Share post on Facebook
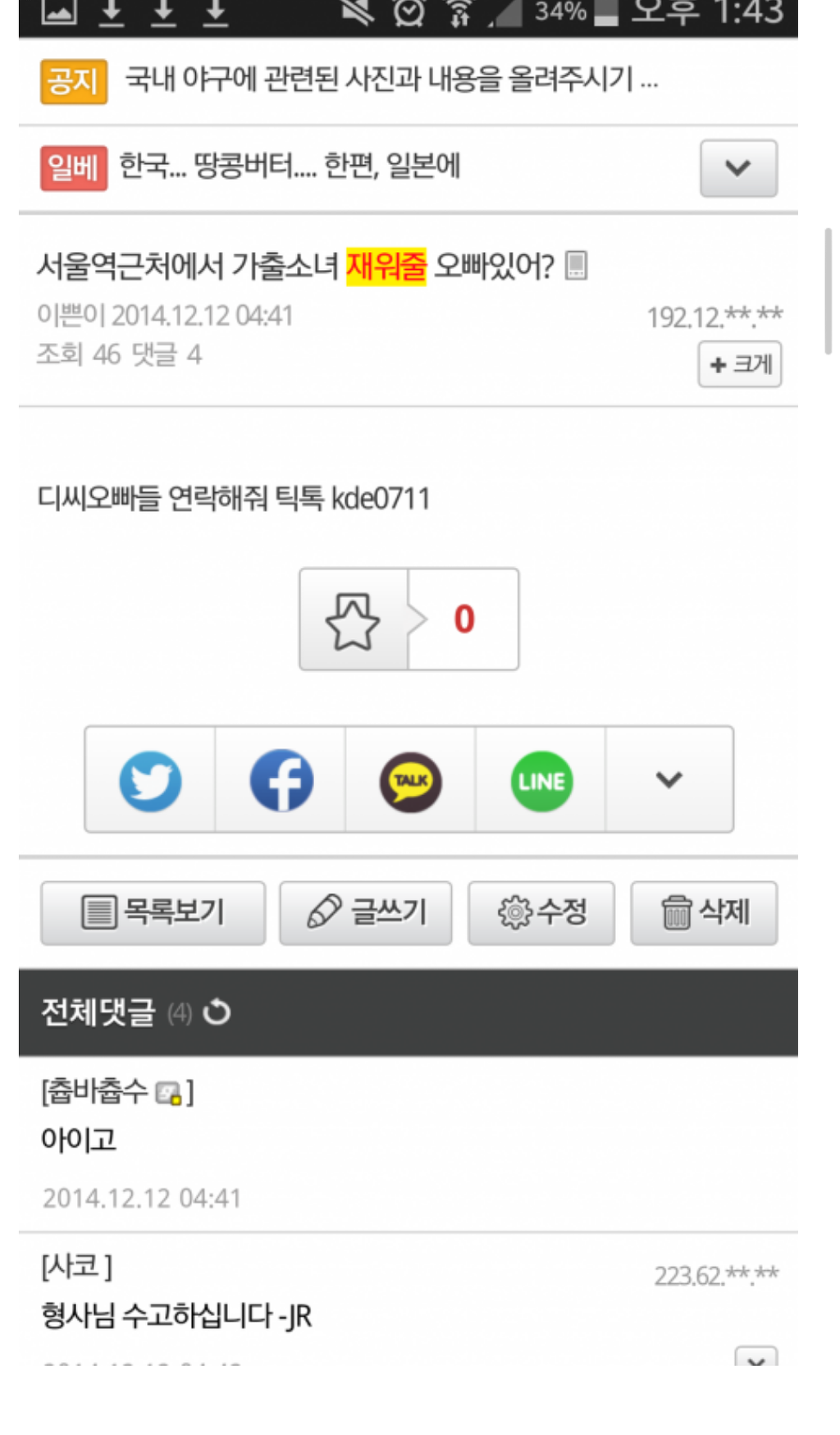Image resolution: width=840 pixels, height=1435 pixels. [x=281, y=780]
